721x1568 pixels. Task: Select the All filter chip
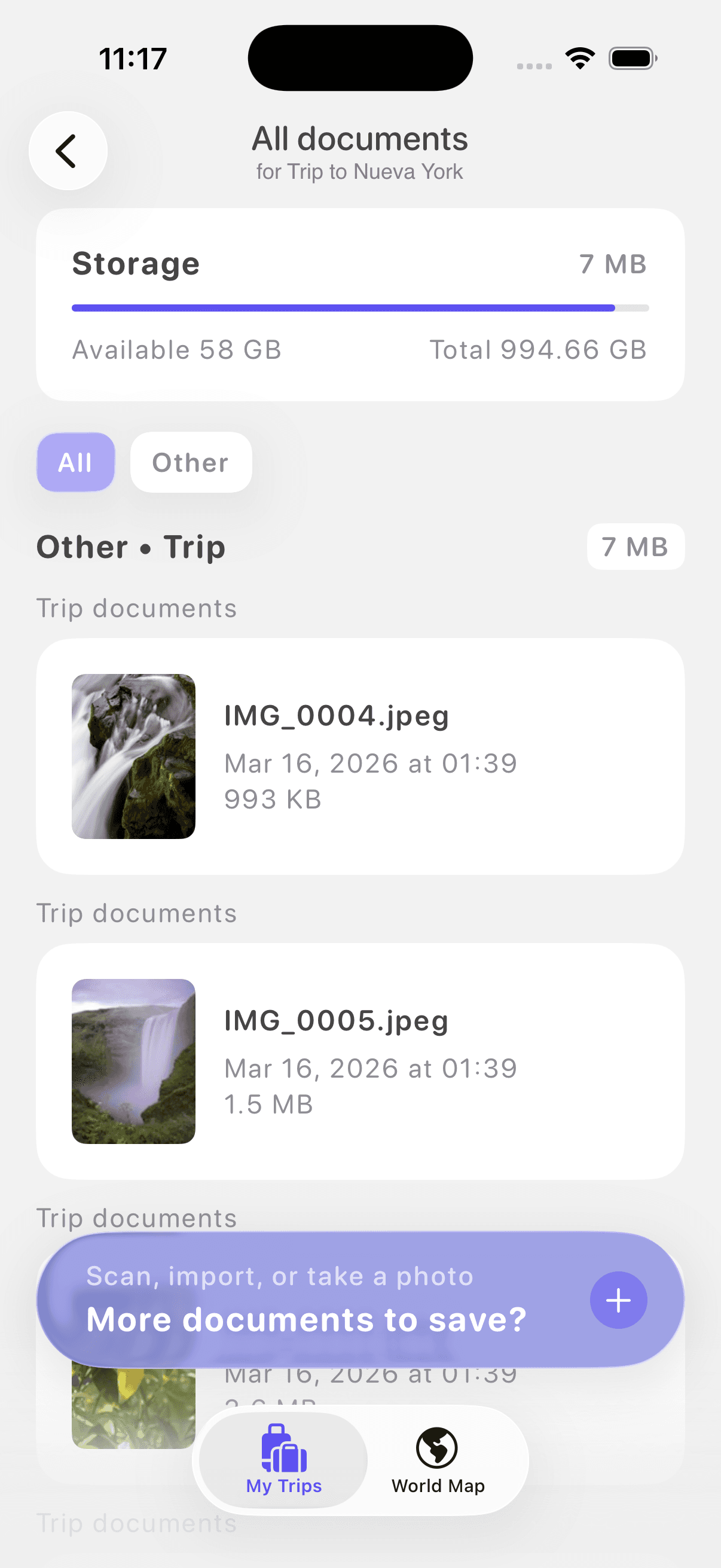75,462
